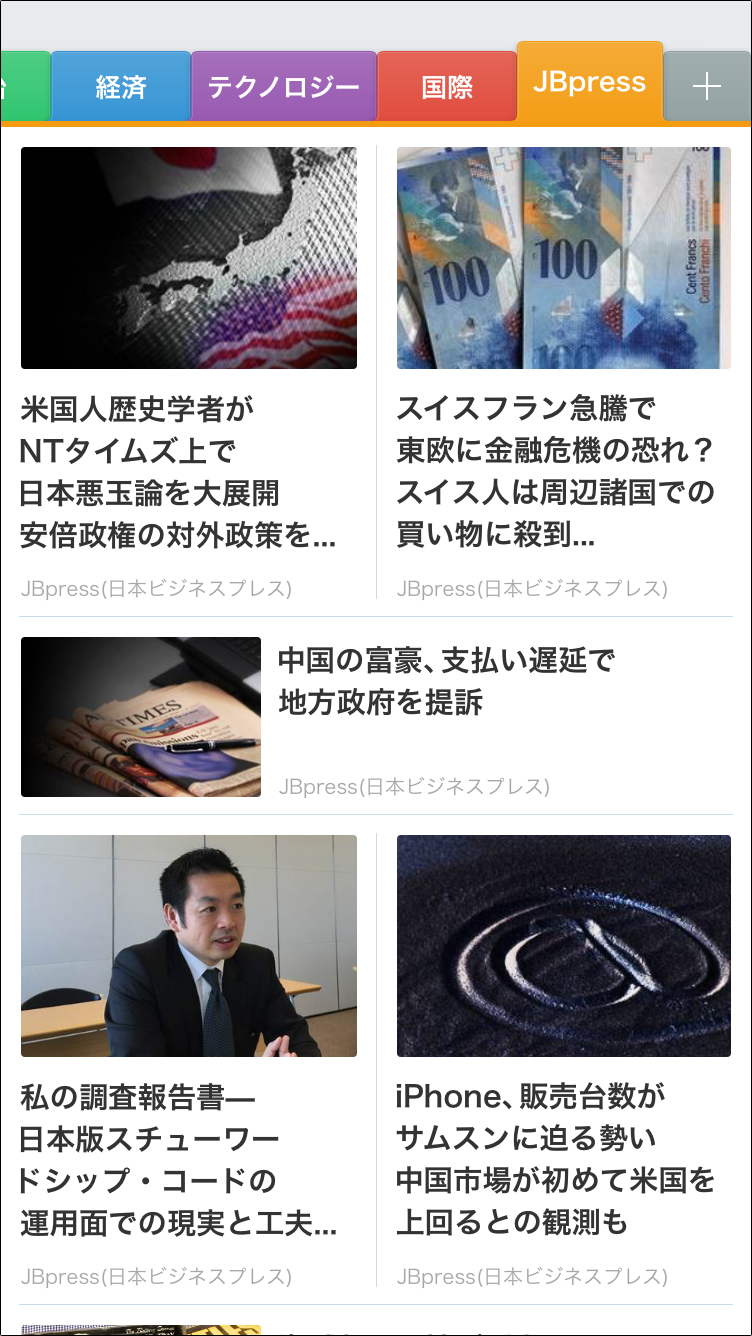Select the JBpress tab
Viewport: 752px width, 1336px height.
click(x=590, y=82)
